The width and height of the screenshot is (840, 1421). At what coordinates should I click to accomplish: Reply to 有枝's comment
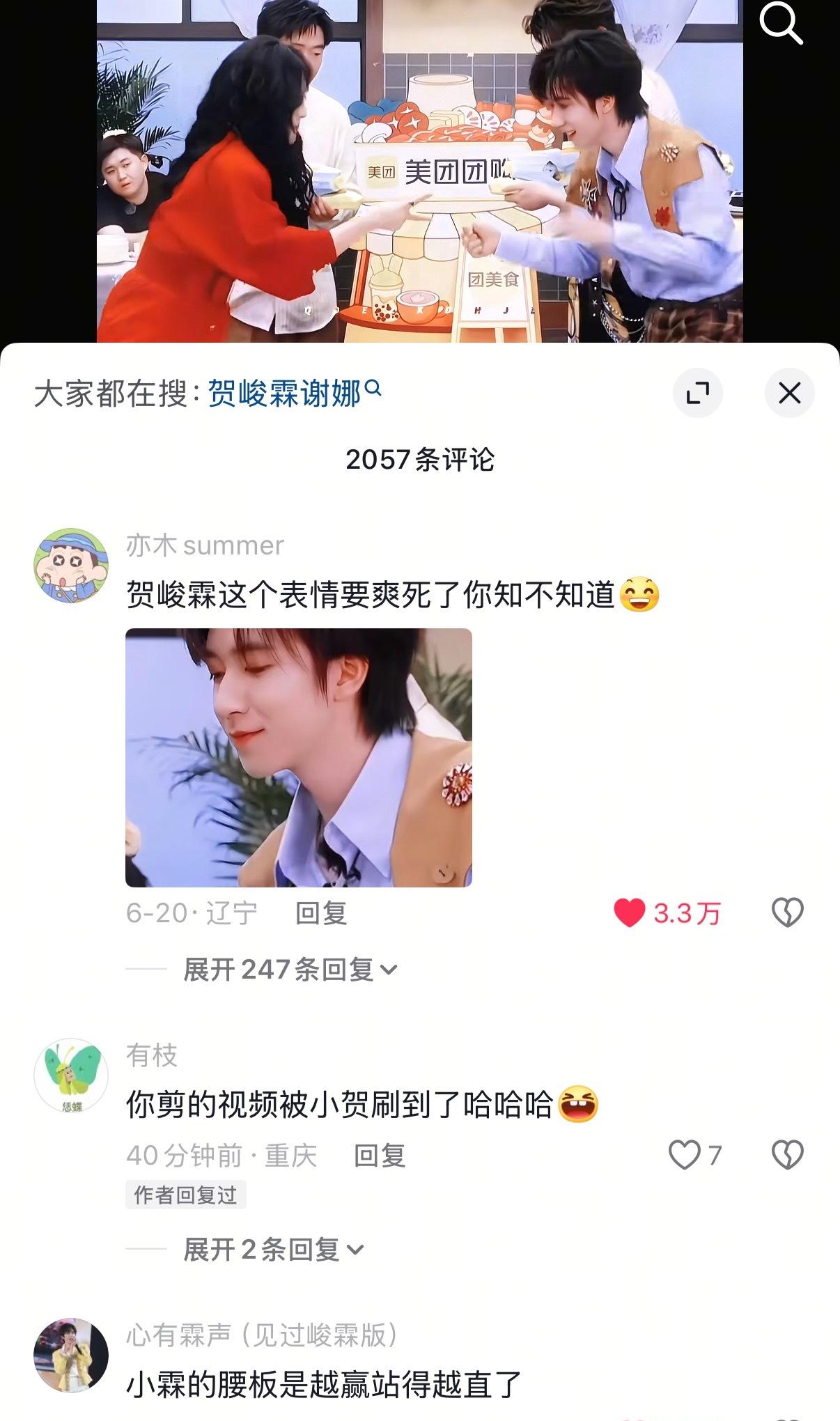(379, 1156)
